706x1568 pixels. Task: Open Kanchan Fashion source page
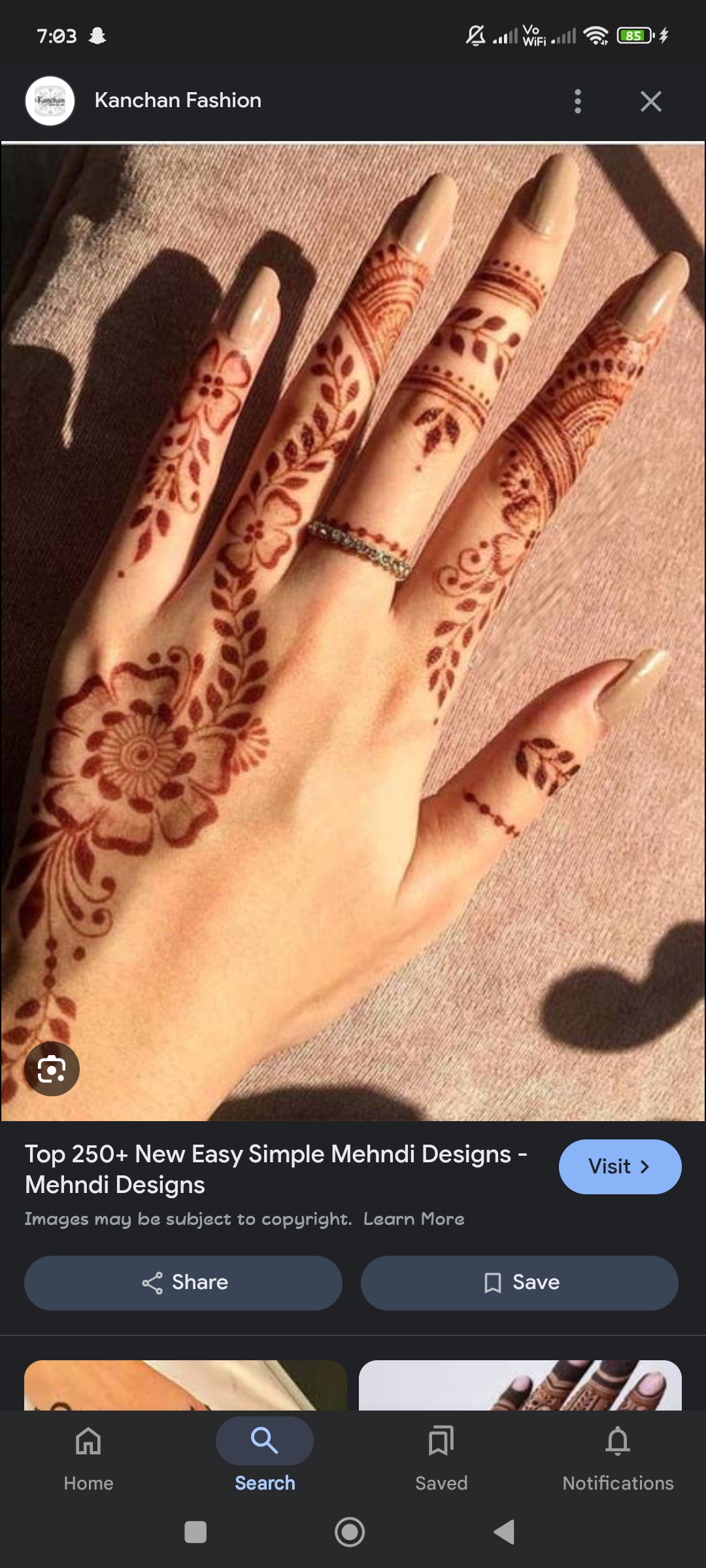177,101
